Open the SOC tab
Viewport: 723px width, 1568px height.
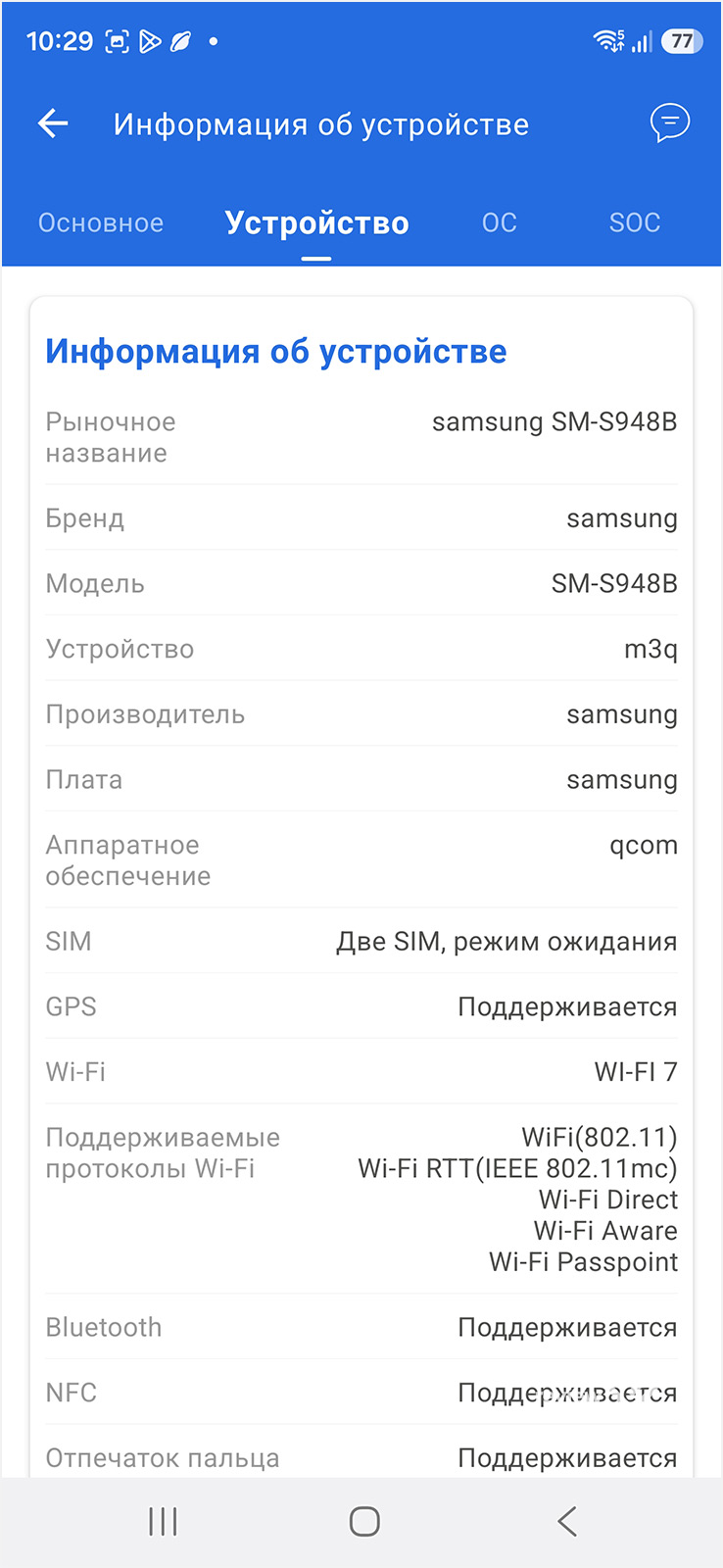pos(634,223)
